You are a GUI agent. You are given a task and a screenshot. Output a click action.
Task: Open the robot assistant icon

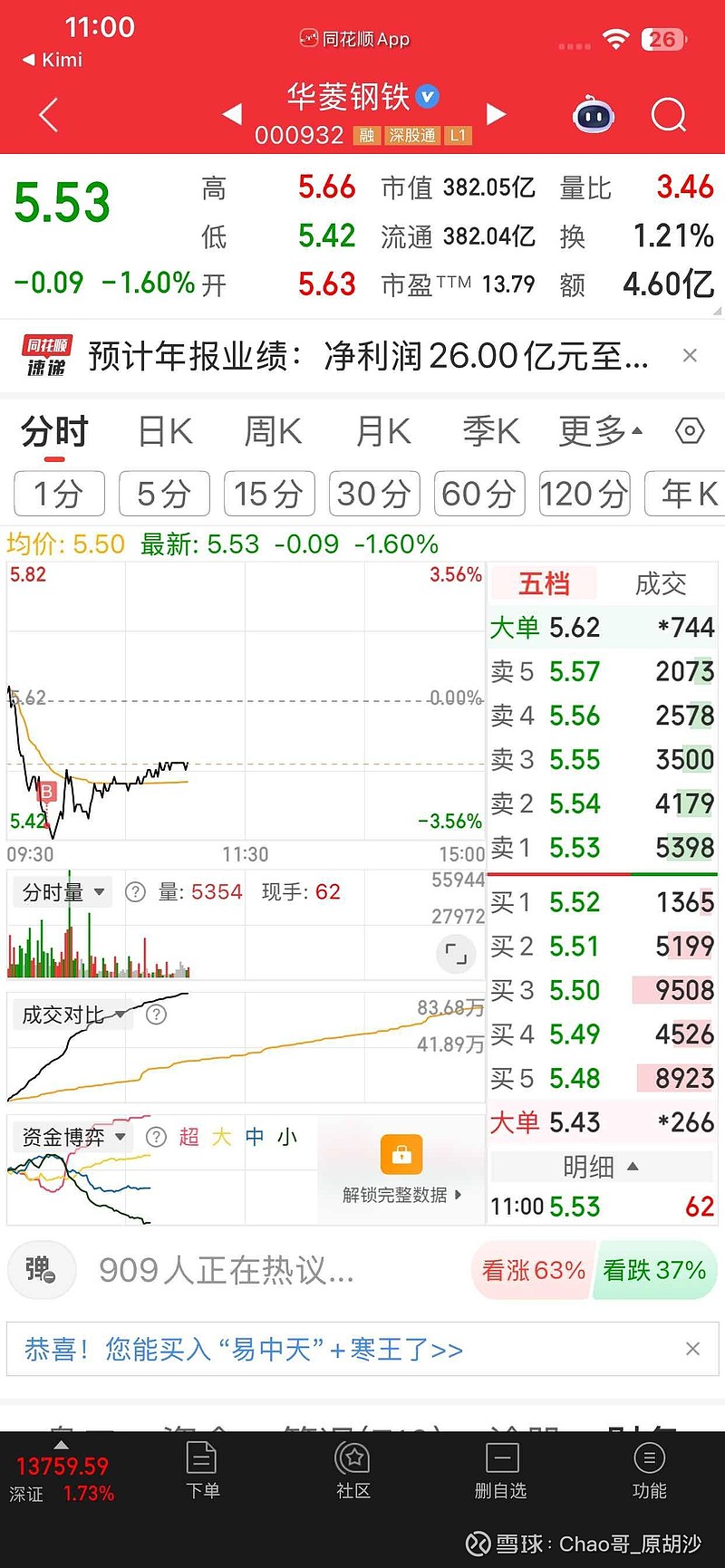[594, 115]
